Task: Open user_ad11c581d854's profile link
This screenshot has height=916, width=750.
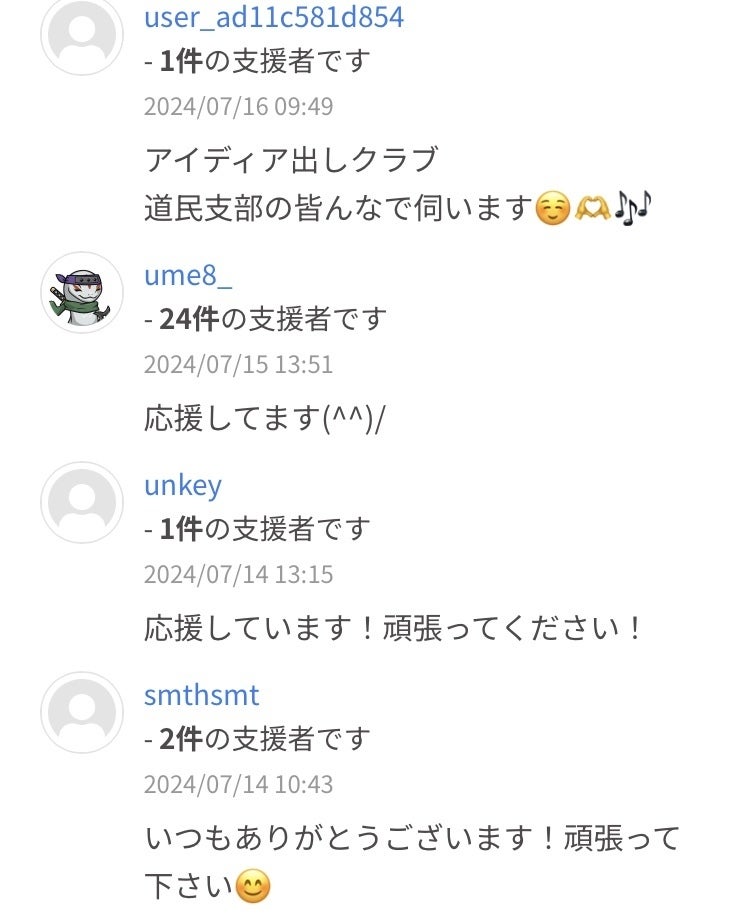Action: point(274,18)
